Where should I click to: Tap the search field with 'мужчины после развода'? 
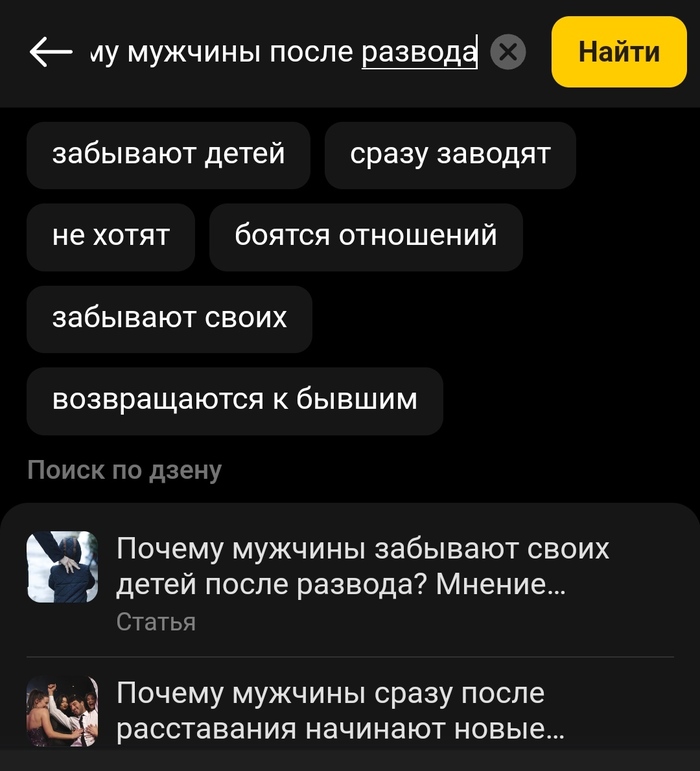click(x=283, y=52)
